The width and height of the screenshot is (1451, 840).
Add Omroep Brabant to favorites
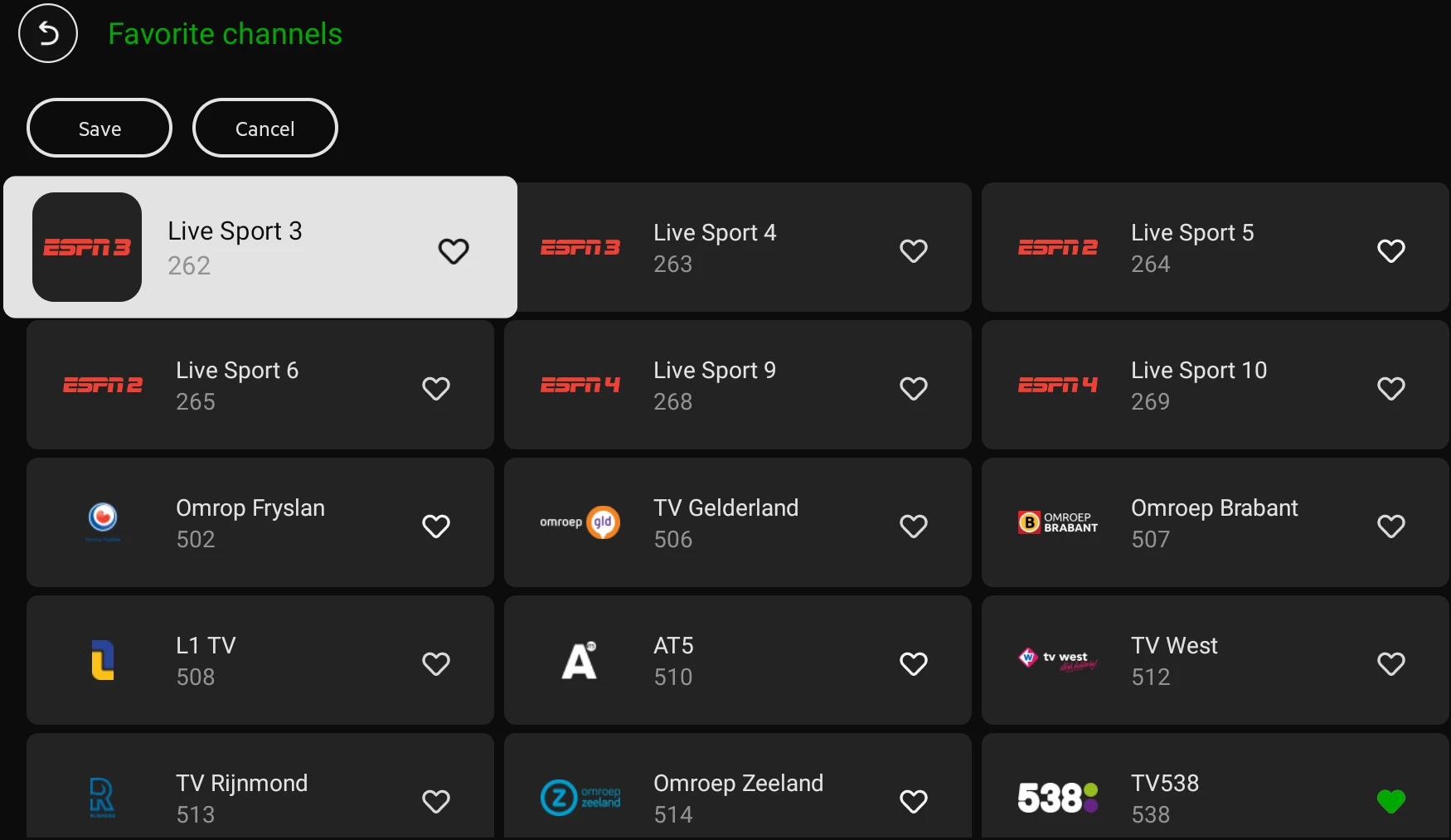pyautogui.click(x=1391, y=526)
